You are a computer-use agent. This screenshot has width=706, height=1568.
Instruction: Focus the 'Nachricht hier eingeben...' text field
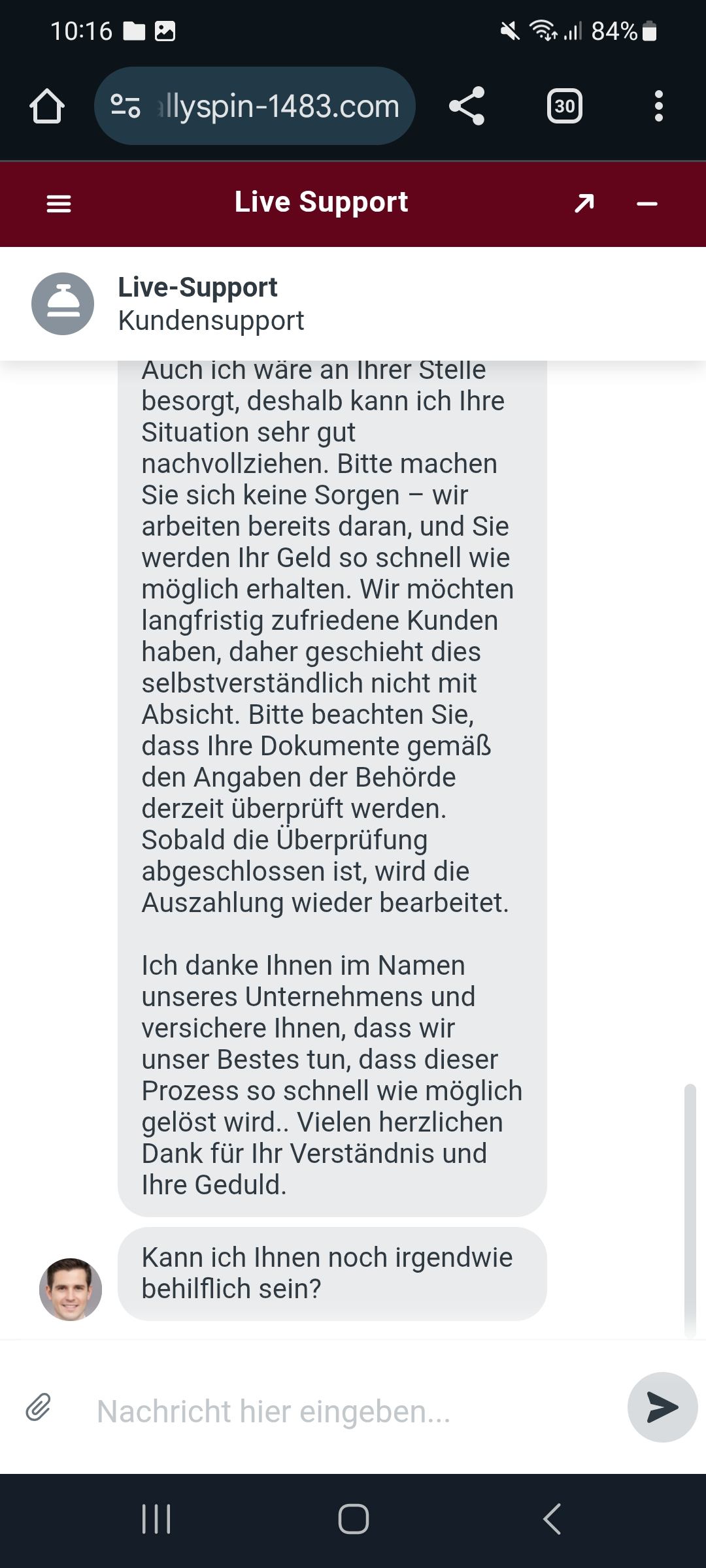[x=340, y=1411]
